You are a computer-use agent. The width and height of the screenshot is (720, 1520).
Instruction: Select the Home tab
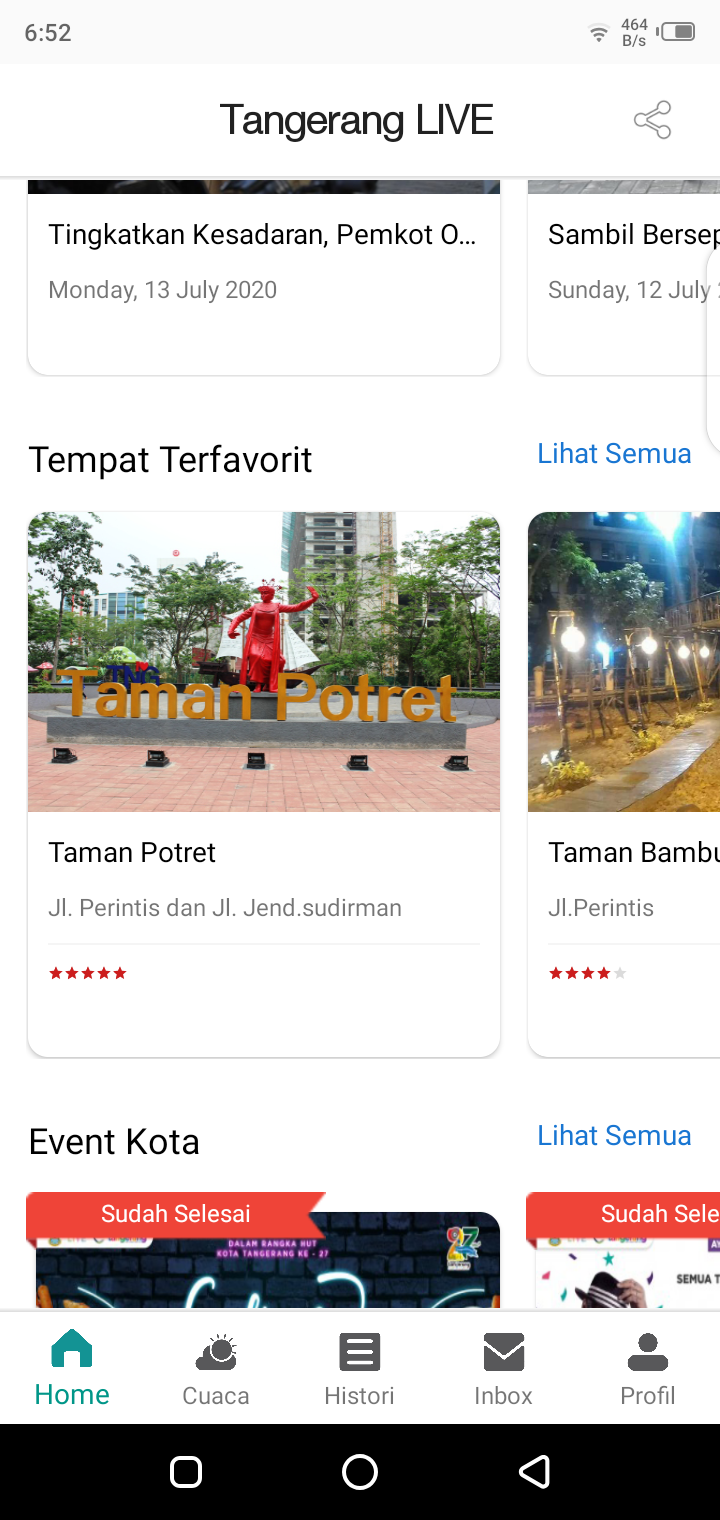point(72,1368)
